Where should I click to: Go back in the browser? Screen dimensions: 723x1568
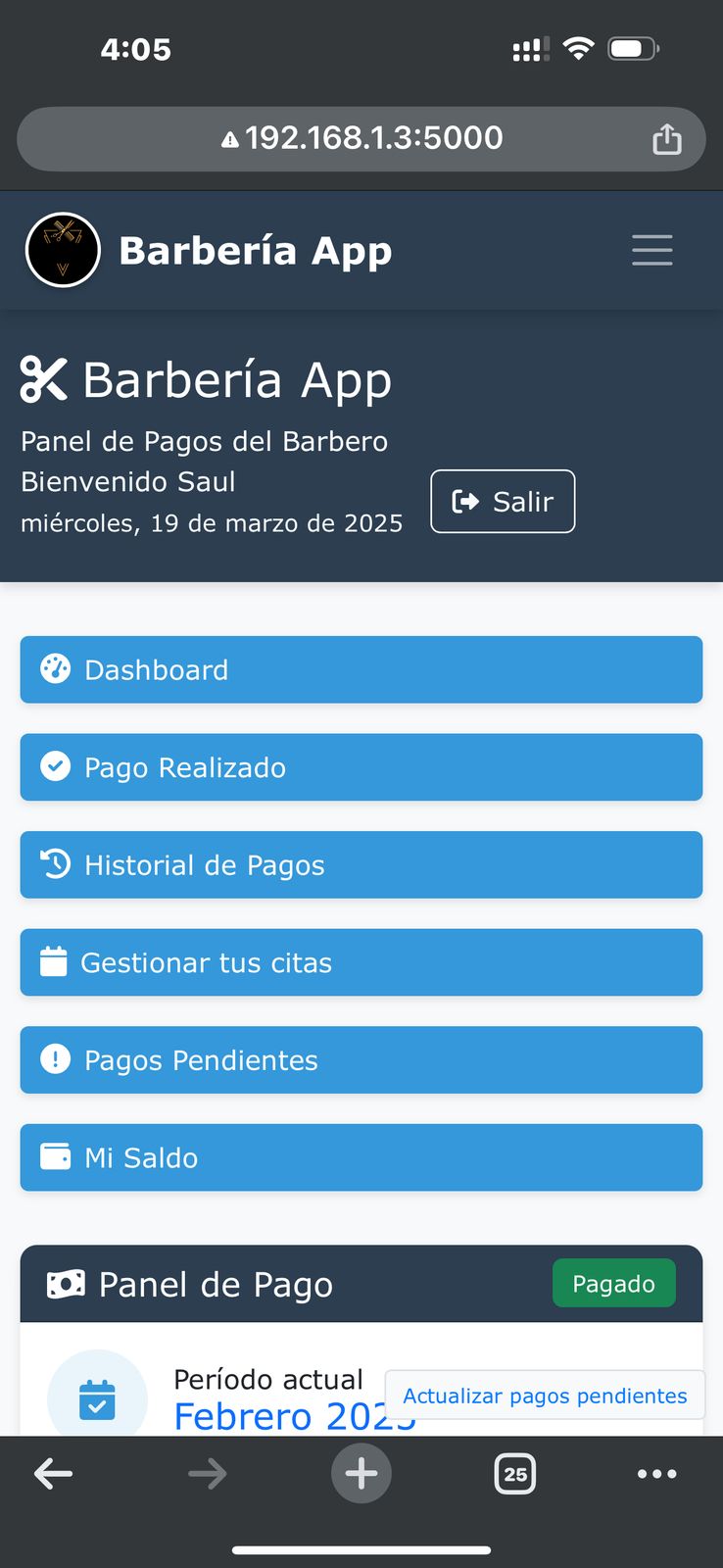tap(54, 1473)
